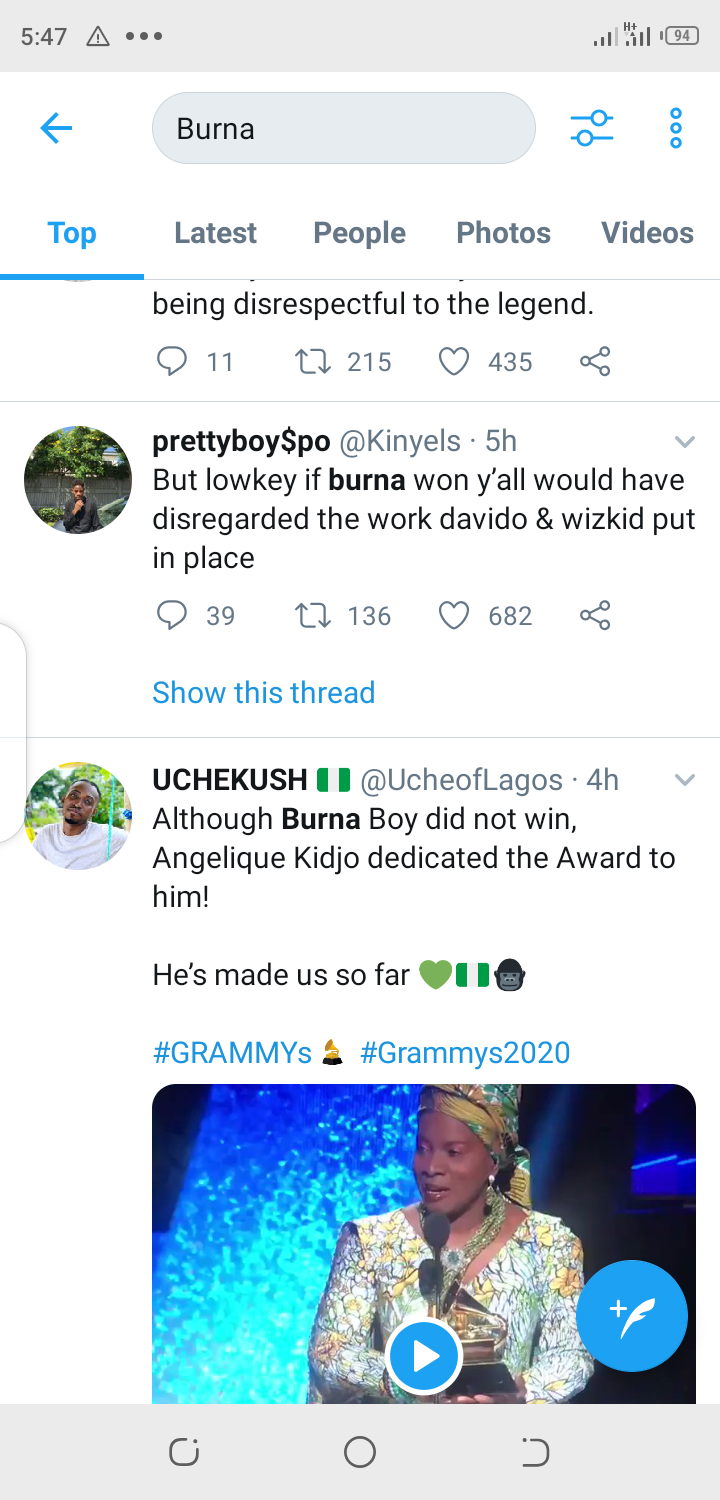Screen dimensions: 720x1500
Task: Expand options chevron on UCHEKUSH's tweet
Action: pyautogui.click(x=684, y=779)
